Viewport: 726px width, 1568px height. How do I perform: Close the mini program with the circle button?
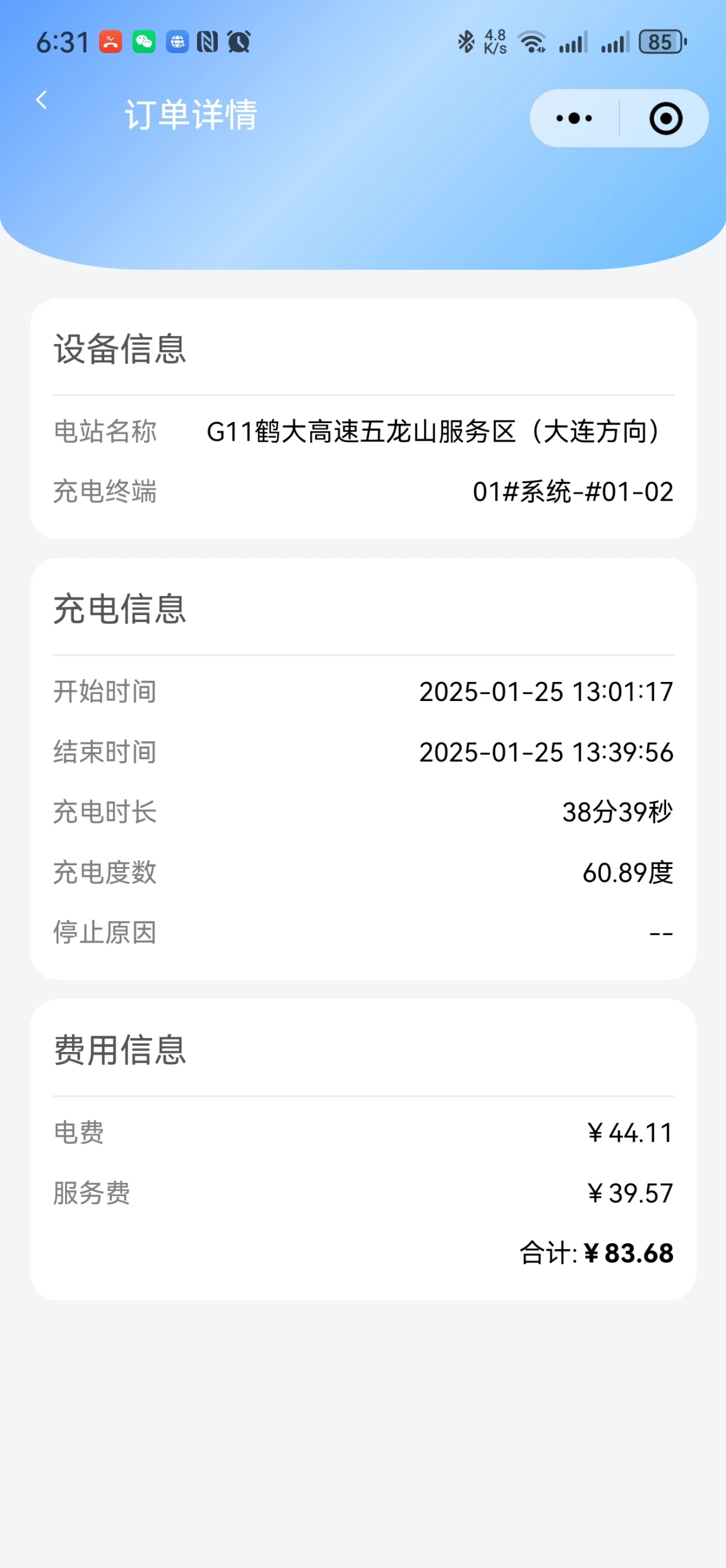pyautogui.click(x=665, y=118)
